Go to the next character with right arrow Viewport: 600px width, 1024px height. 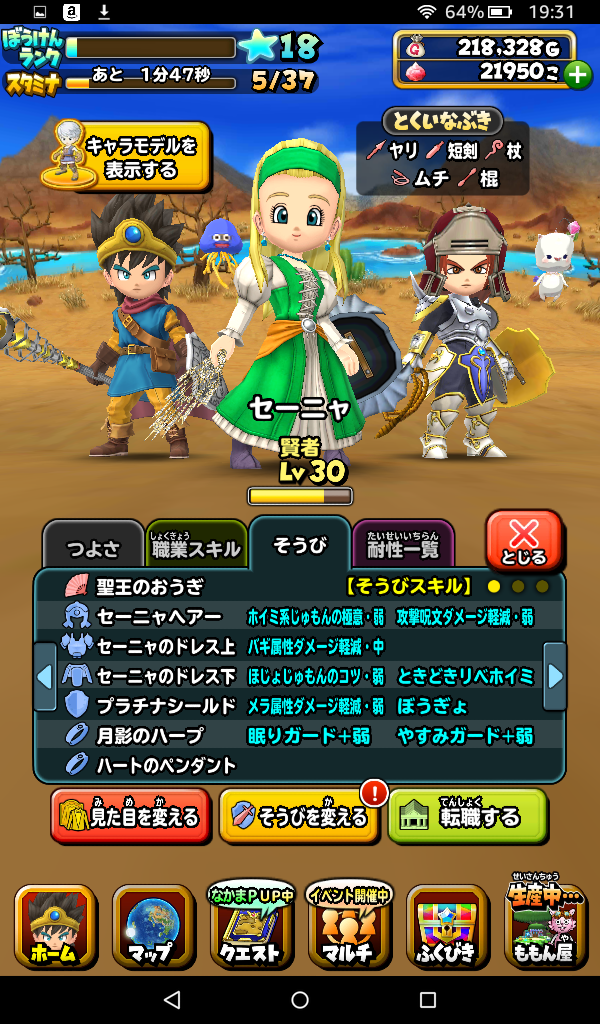[x=554, y=676]
